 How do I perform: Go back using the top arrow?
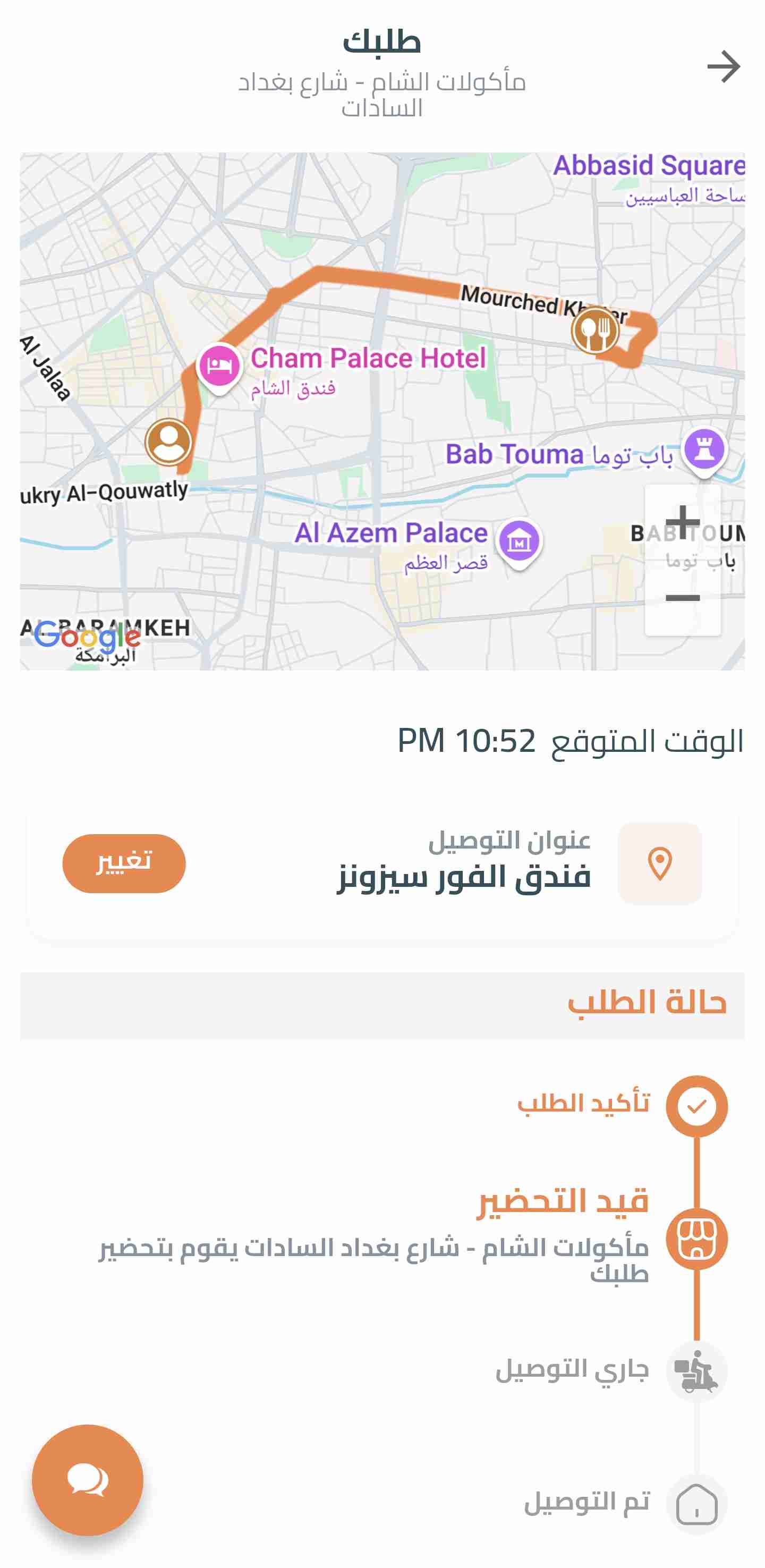pyautogui.click(x=723, y=66)
